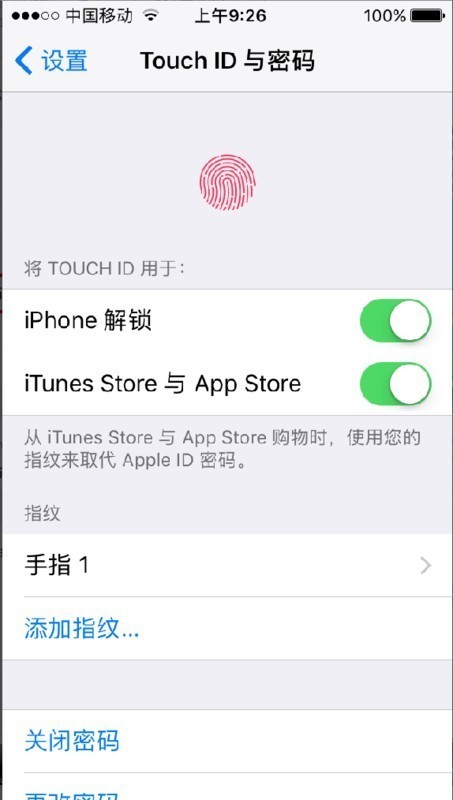Open the 手指 1 fingerprint row

pyautogui.click(x=226, y=565)
